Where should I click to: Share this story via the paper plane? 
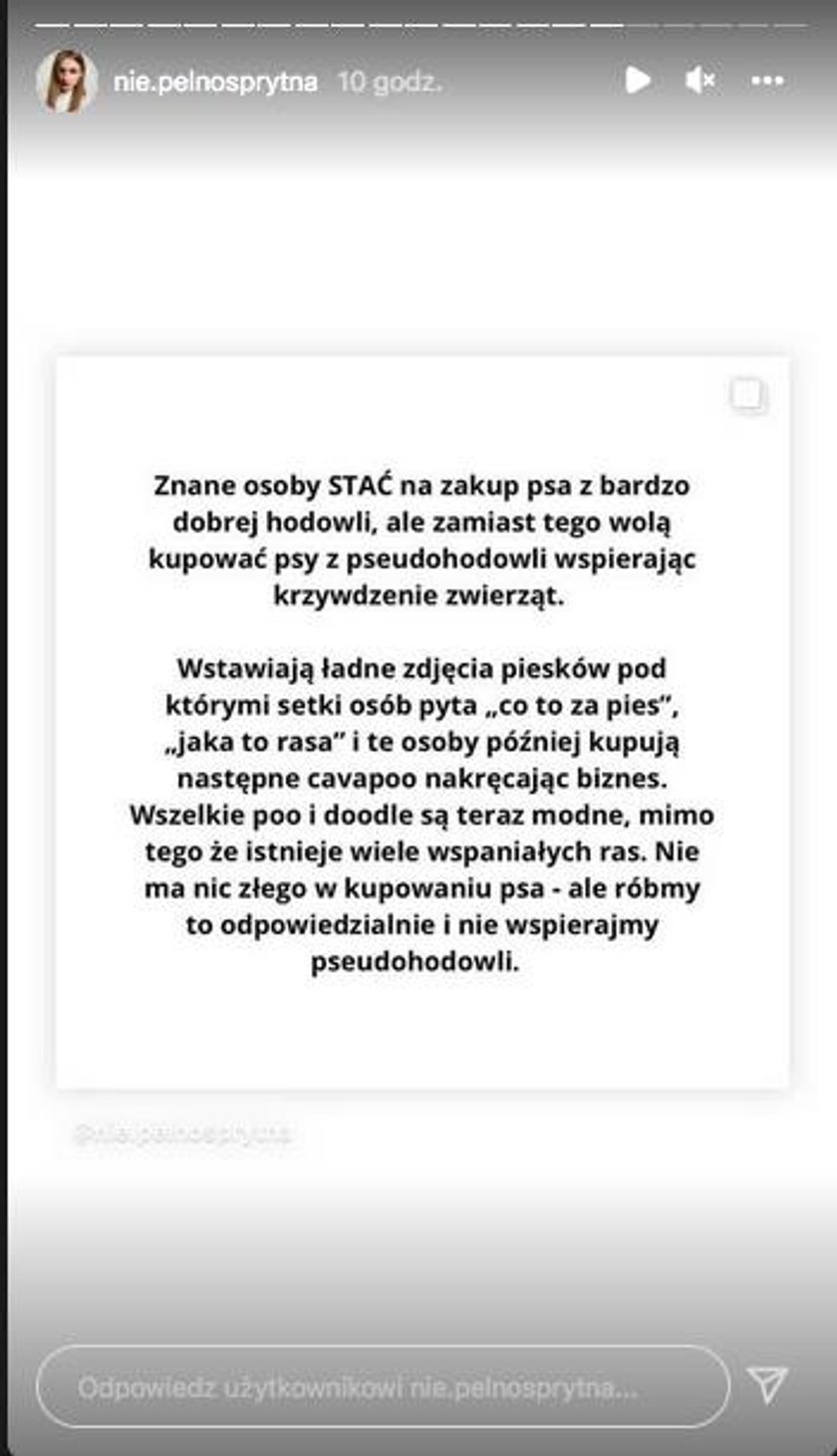tap(767, 1385)
